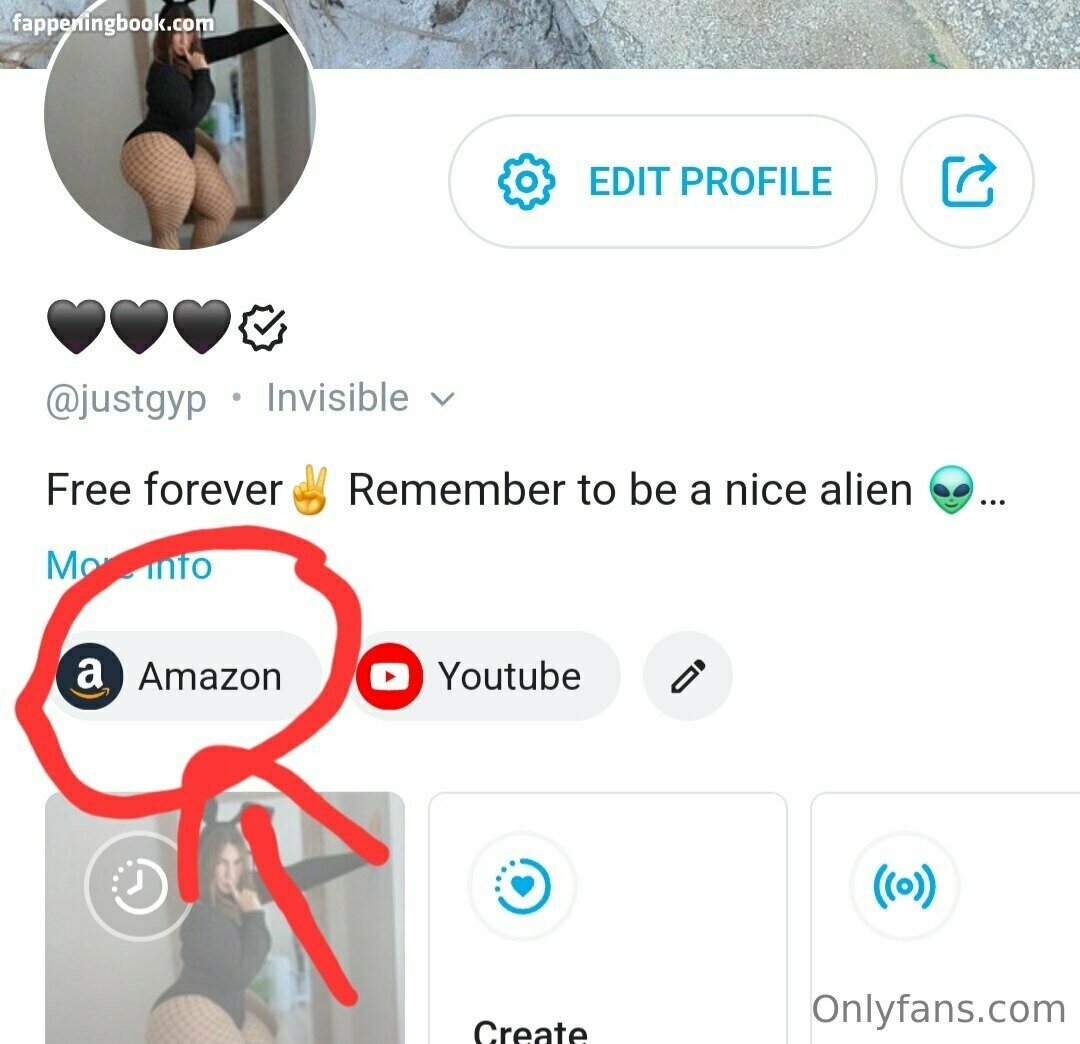Share this profile

click(967, 182)
